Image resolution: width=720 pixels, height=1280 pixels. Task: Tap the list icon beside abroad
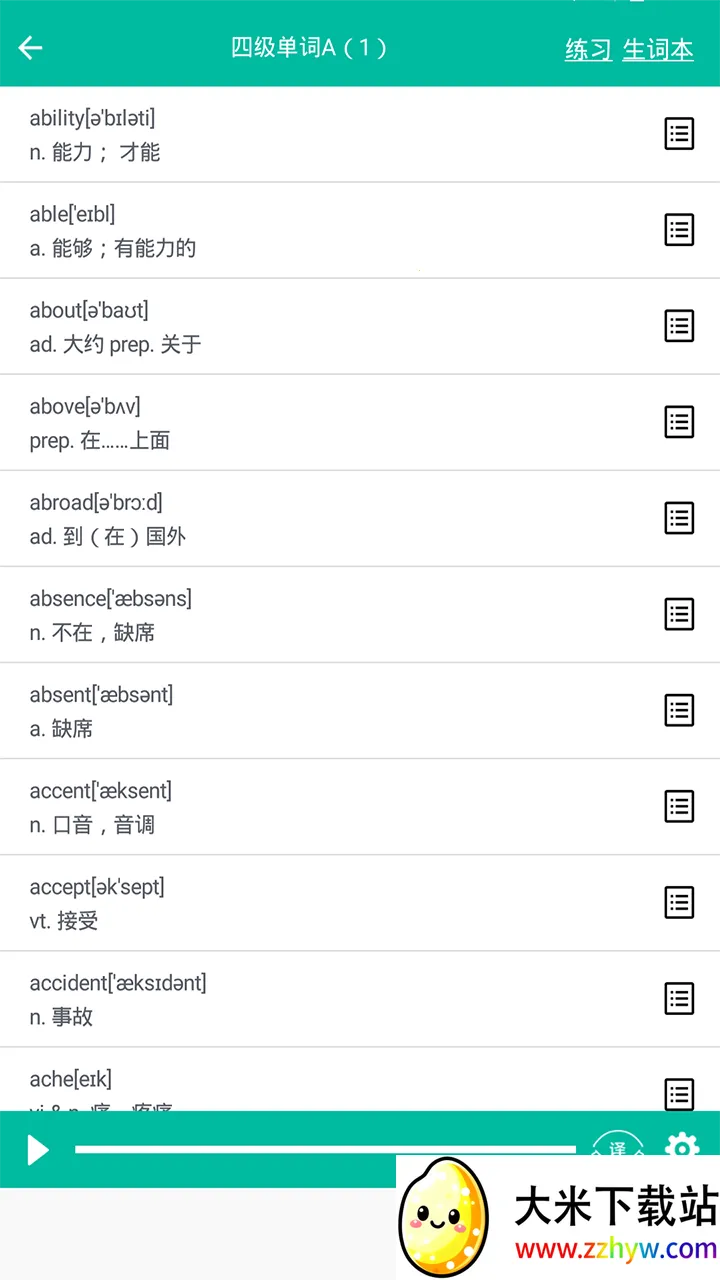click(x=679, y=518)
